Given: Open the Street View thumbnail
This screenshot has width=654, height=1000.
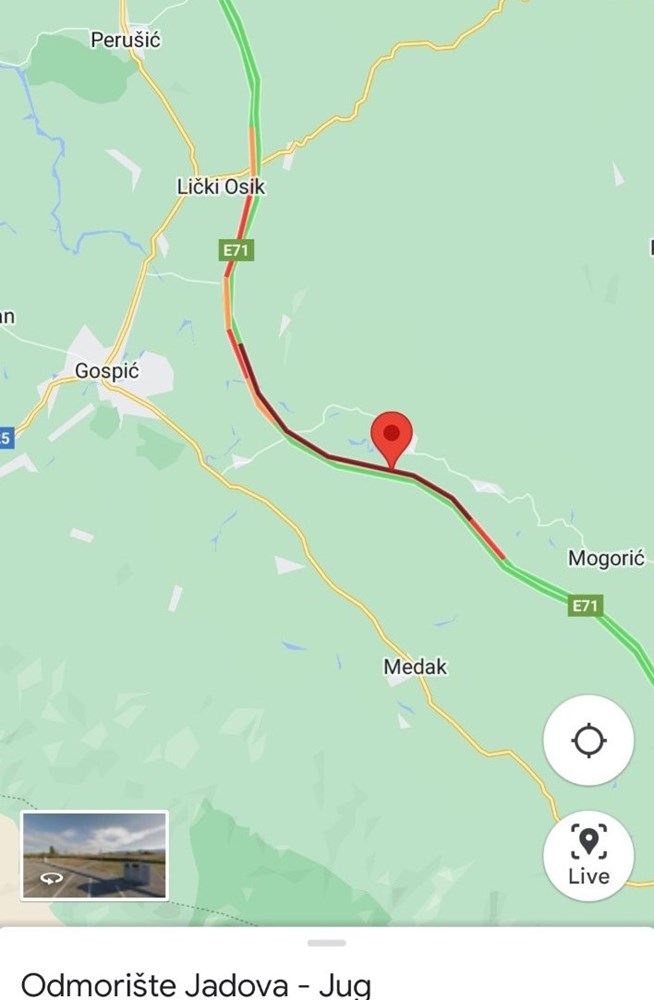Looking at the screenshot, I should coord(95,855).
